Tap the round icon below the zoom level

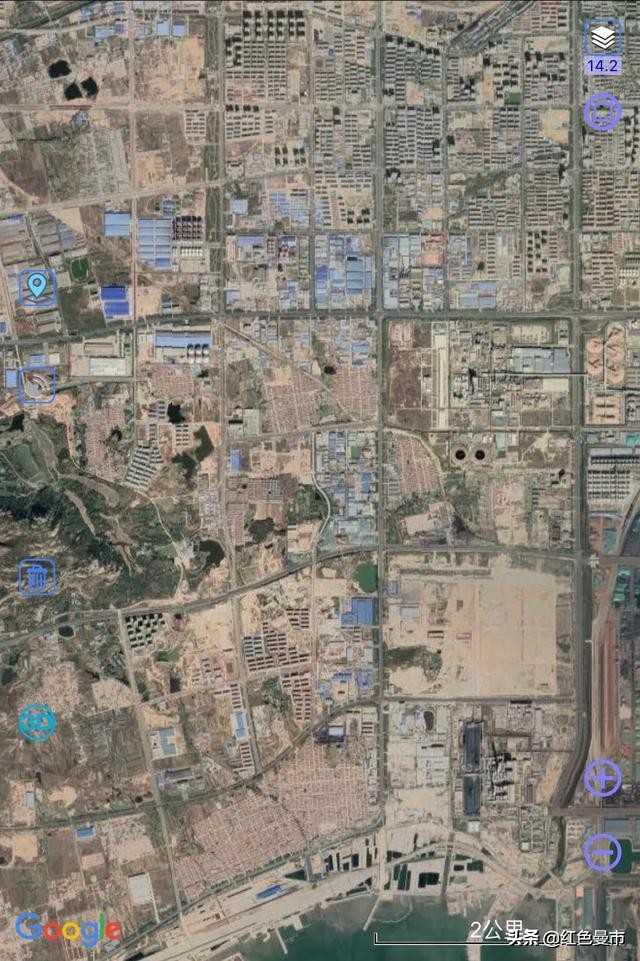click(x=603, y=111)
